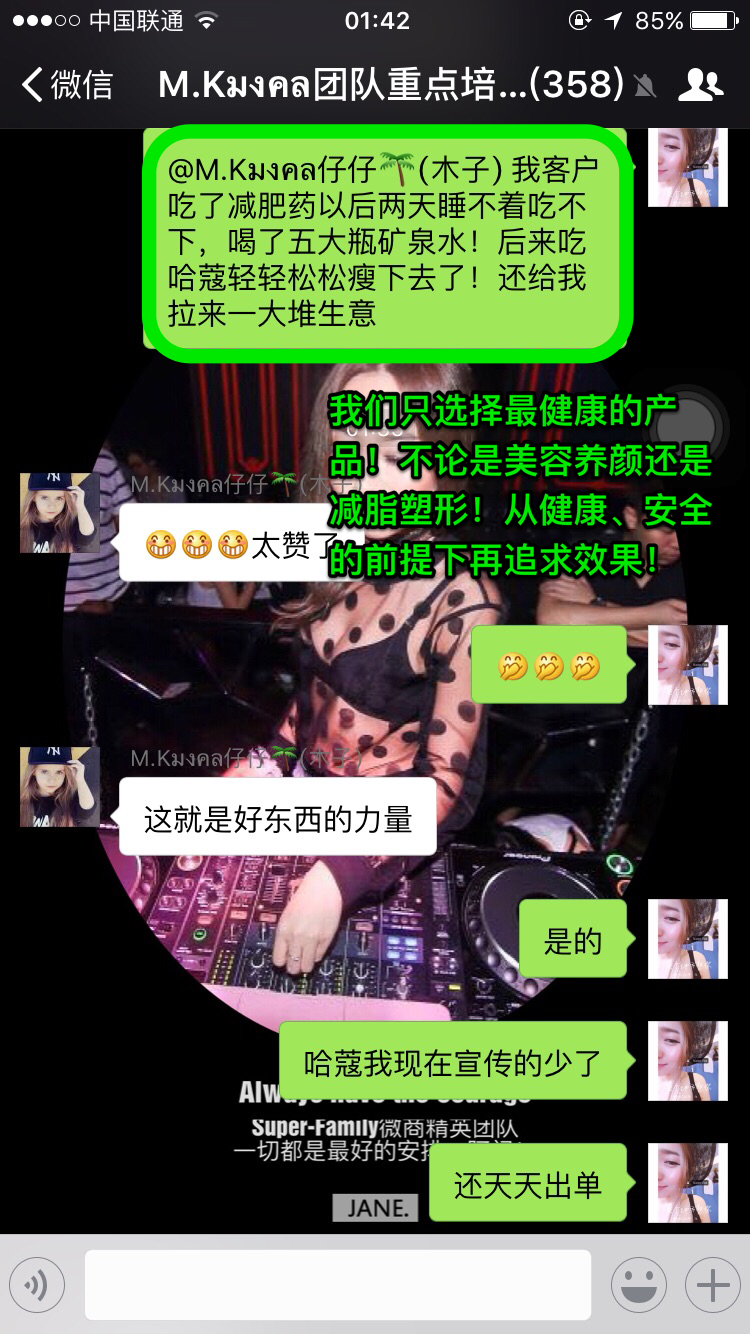Open the group members info icon
Image resolution: width=750 pixels, height=1334 pixels.
coord(700,85)
